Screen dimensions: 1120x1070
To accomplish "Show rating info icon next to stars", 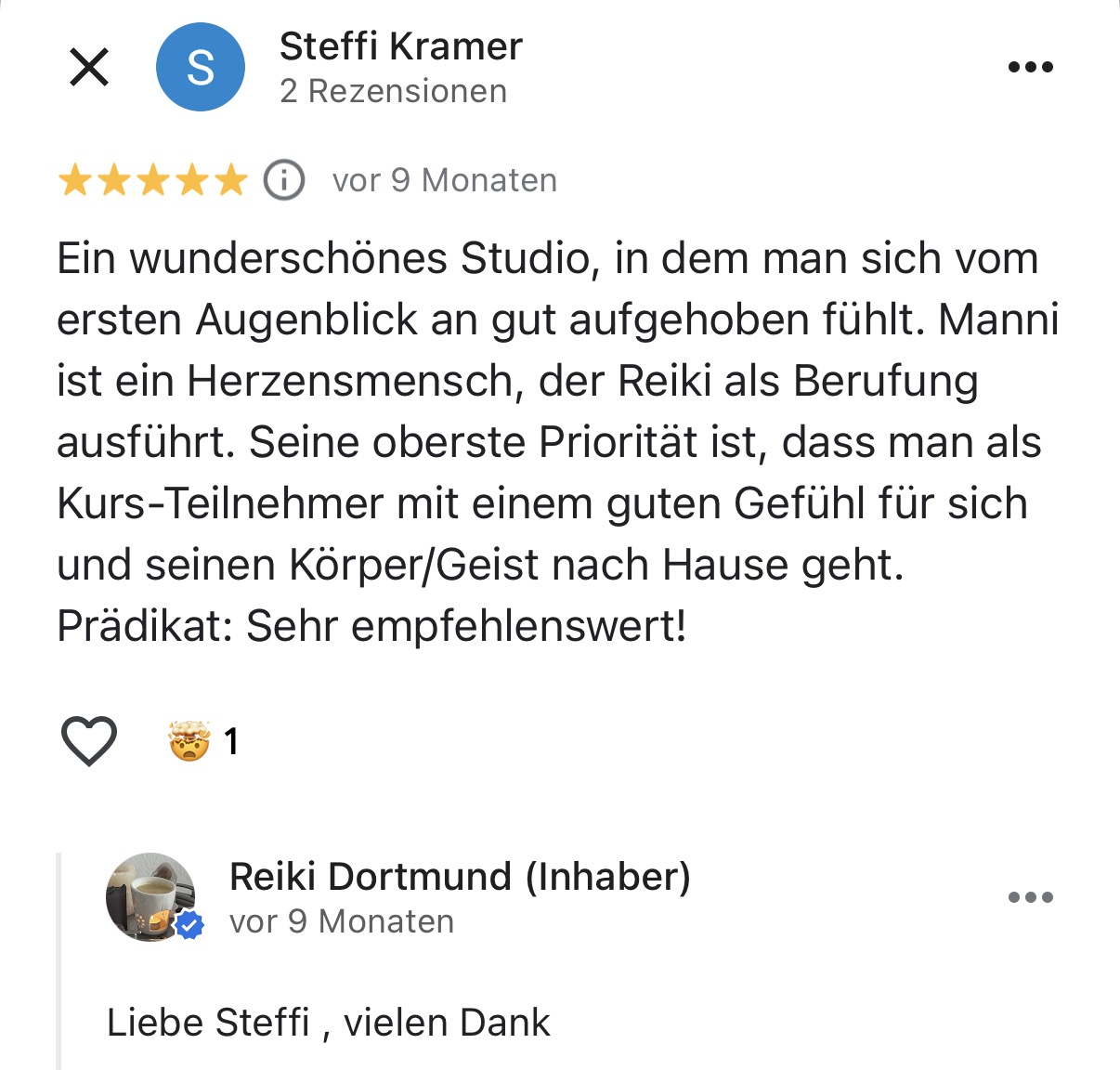I will pyautogui.click(x=284, y=180).
